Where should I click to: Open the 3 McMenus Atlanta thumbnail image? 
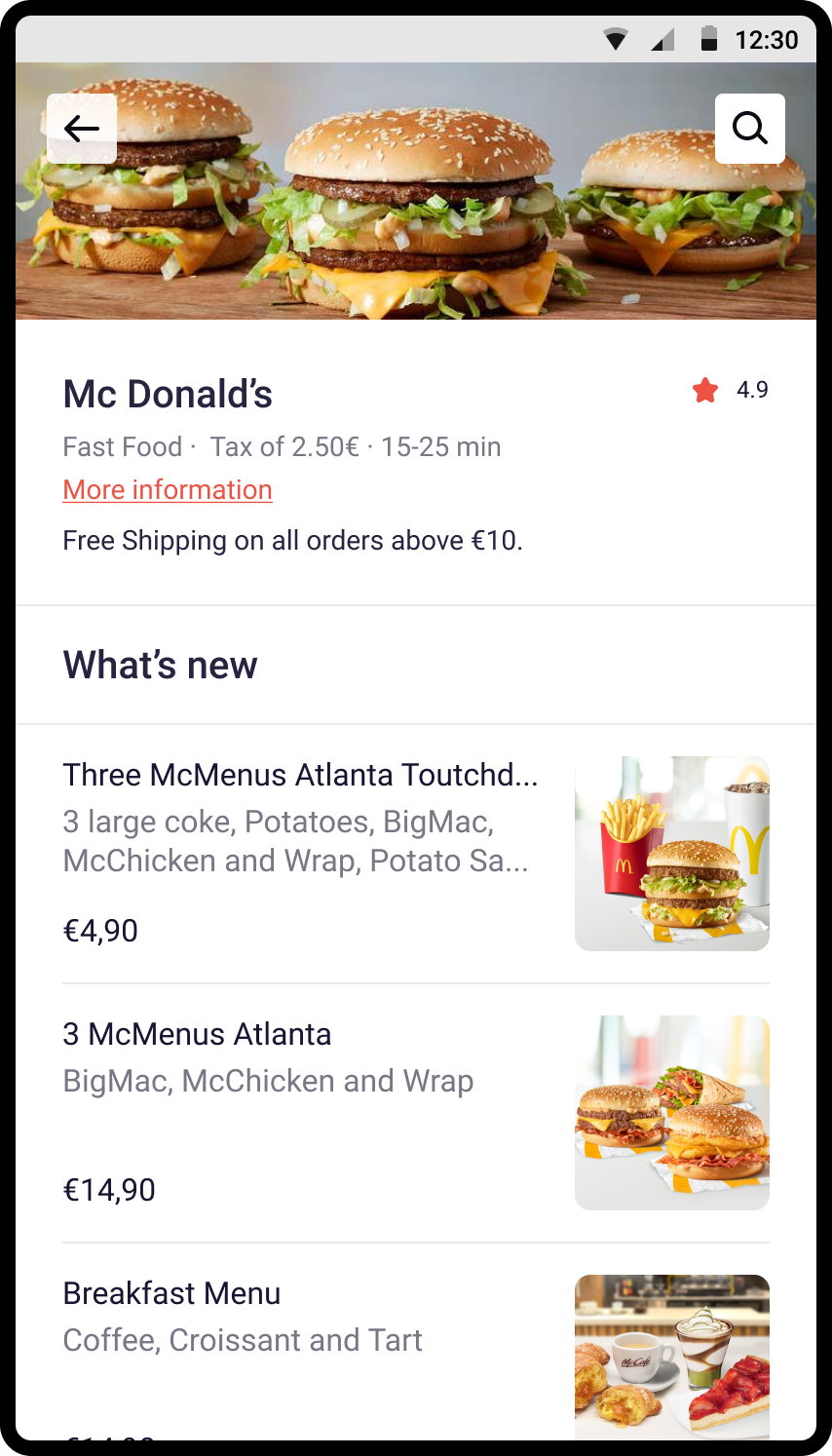[671, 1112]
